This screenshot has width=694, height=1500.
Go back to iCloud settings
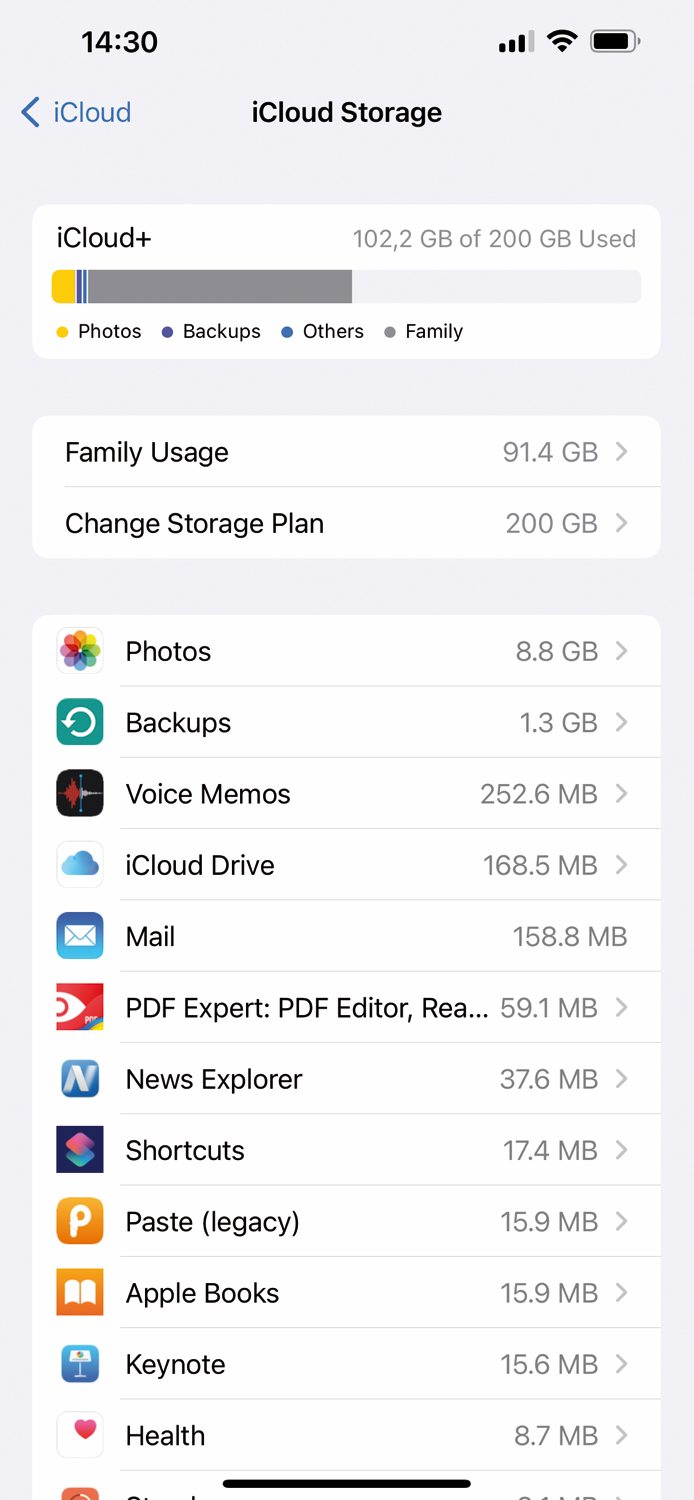click(76, 112)
